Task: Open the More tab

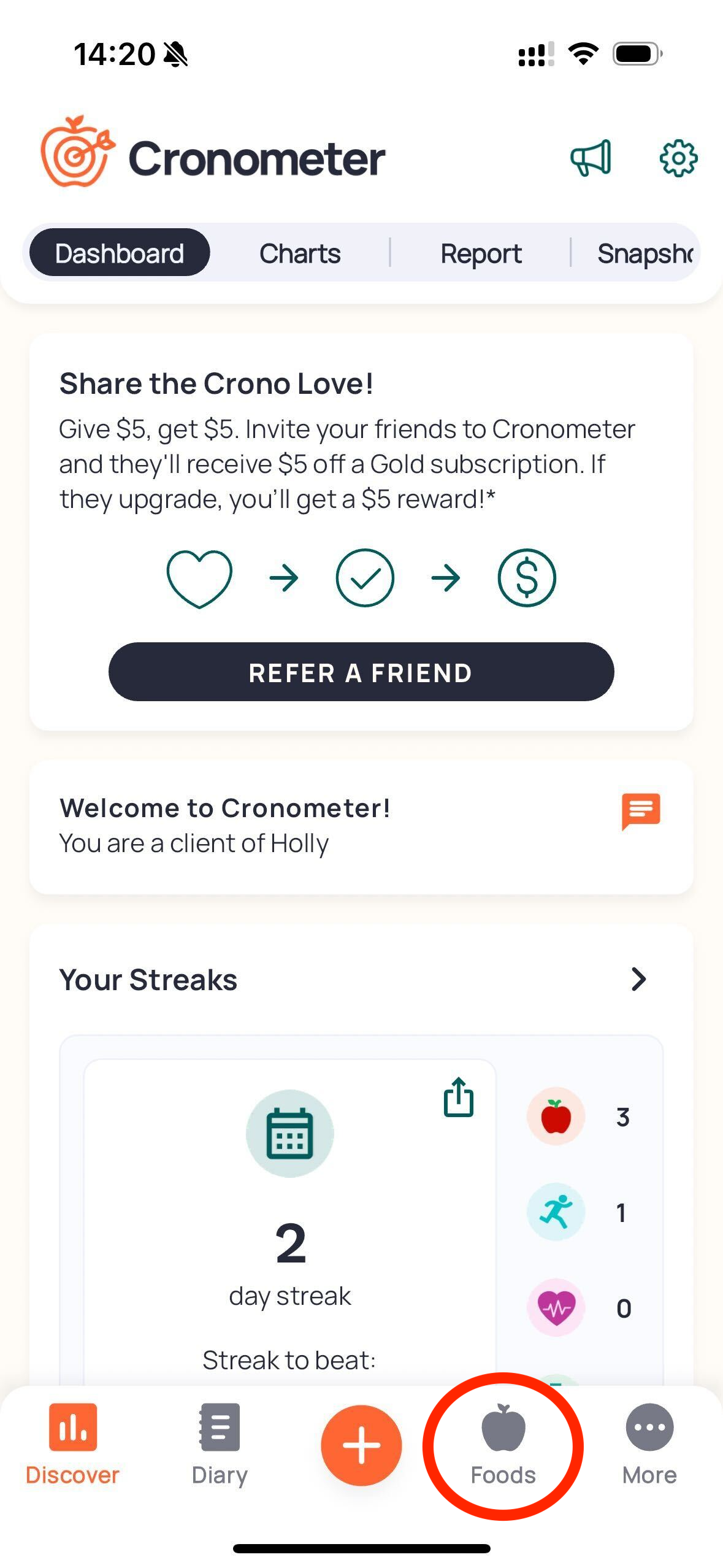Action: pos(649,1444)
